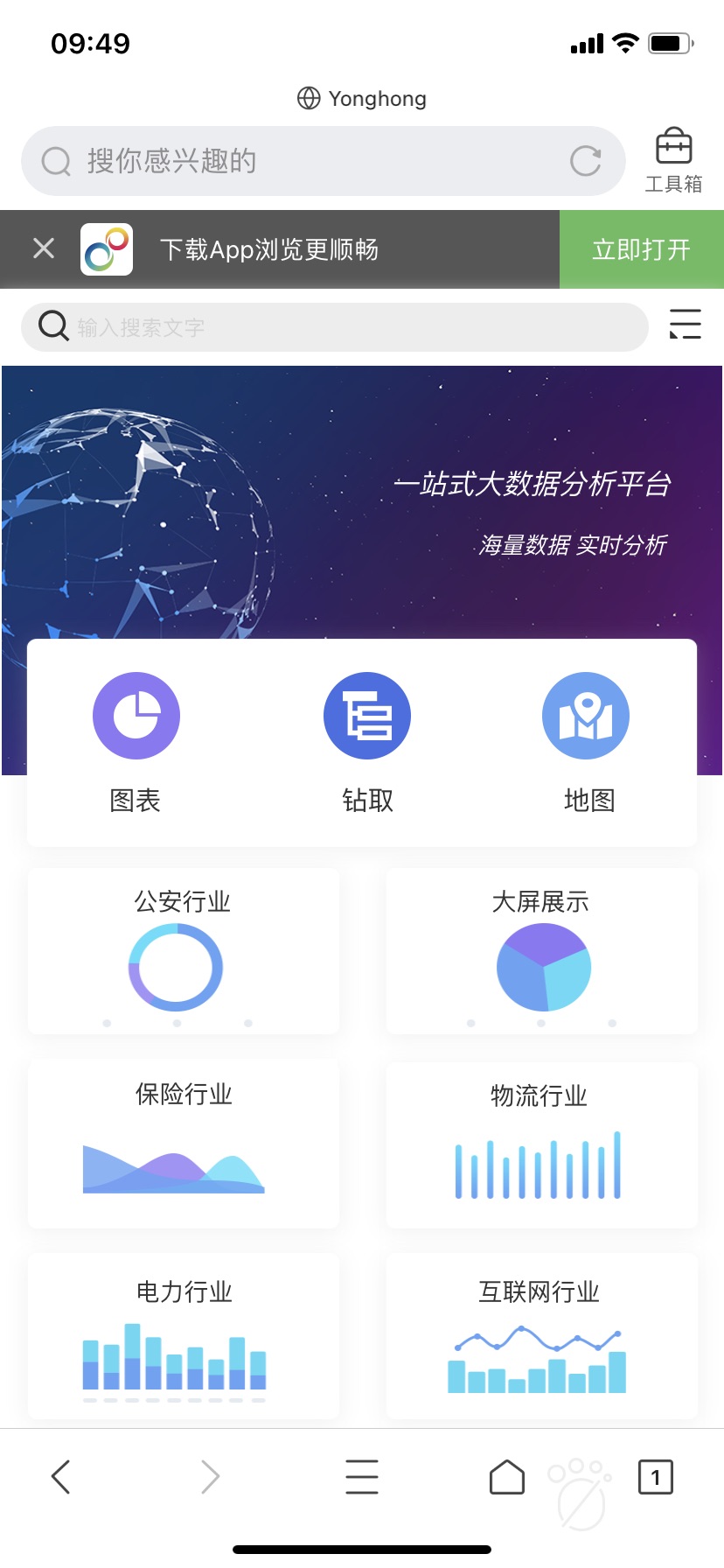
Task: Reload the page with refresh icon
Action: click(585, 161)
